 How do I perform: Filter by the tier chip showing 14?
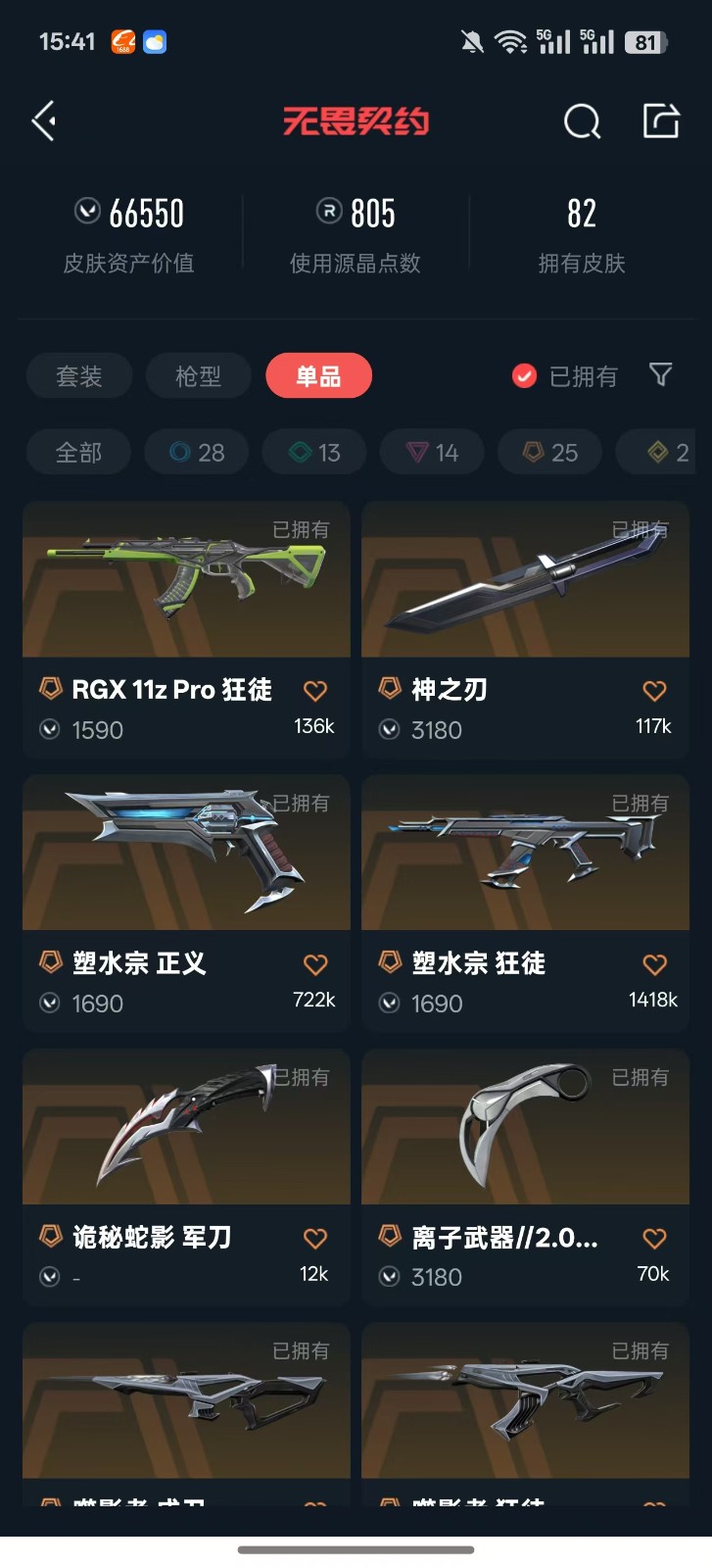(x=432, y=453)
